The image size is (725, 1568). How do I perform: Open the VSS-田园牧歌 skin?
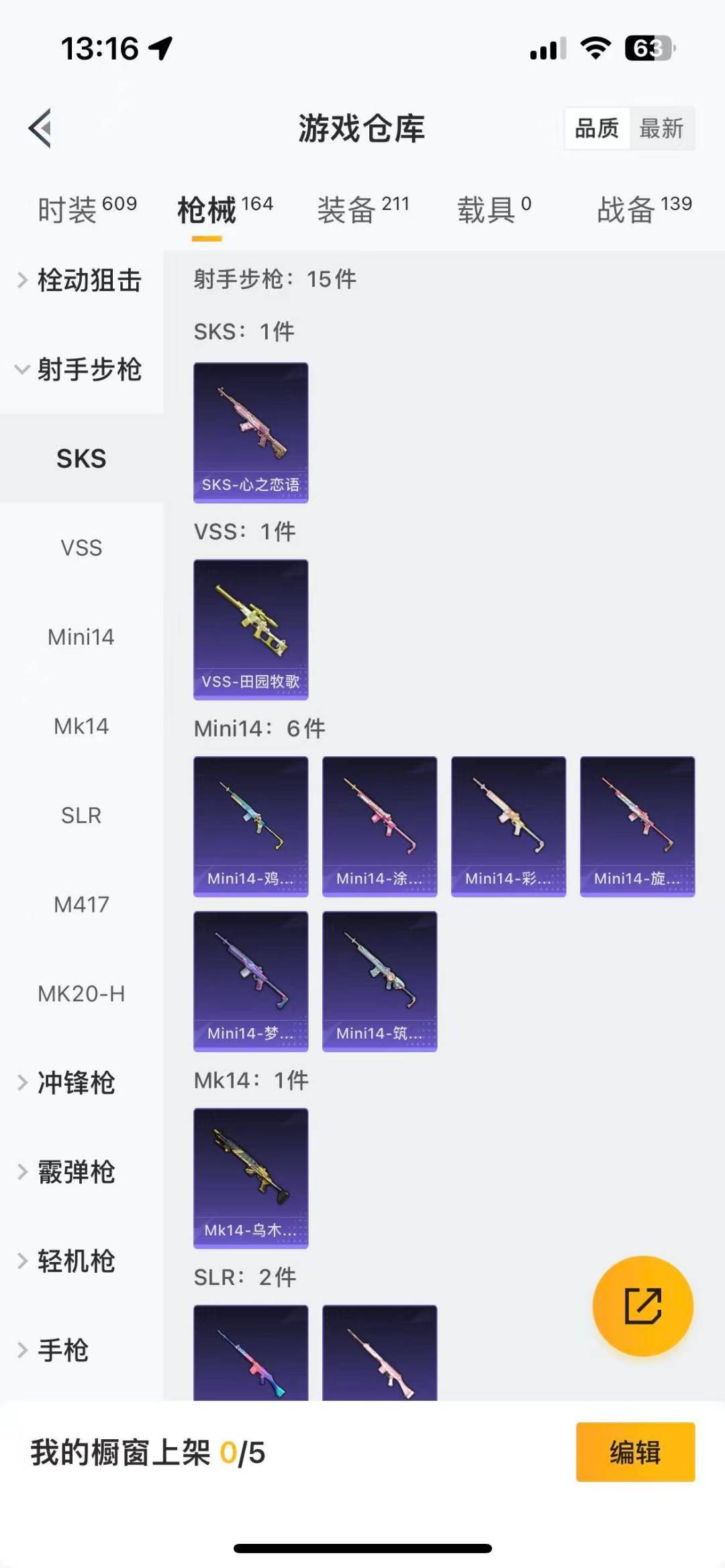click(250, 629)
